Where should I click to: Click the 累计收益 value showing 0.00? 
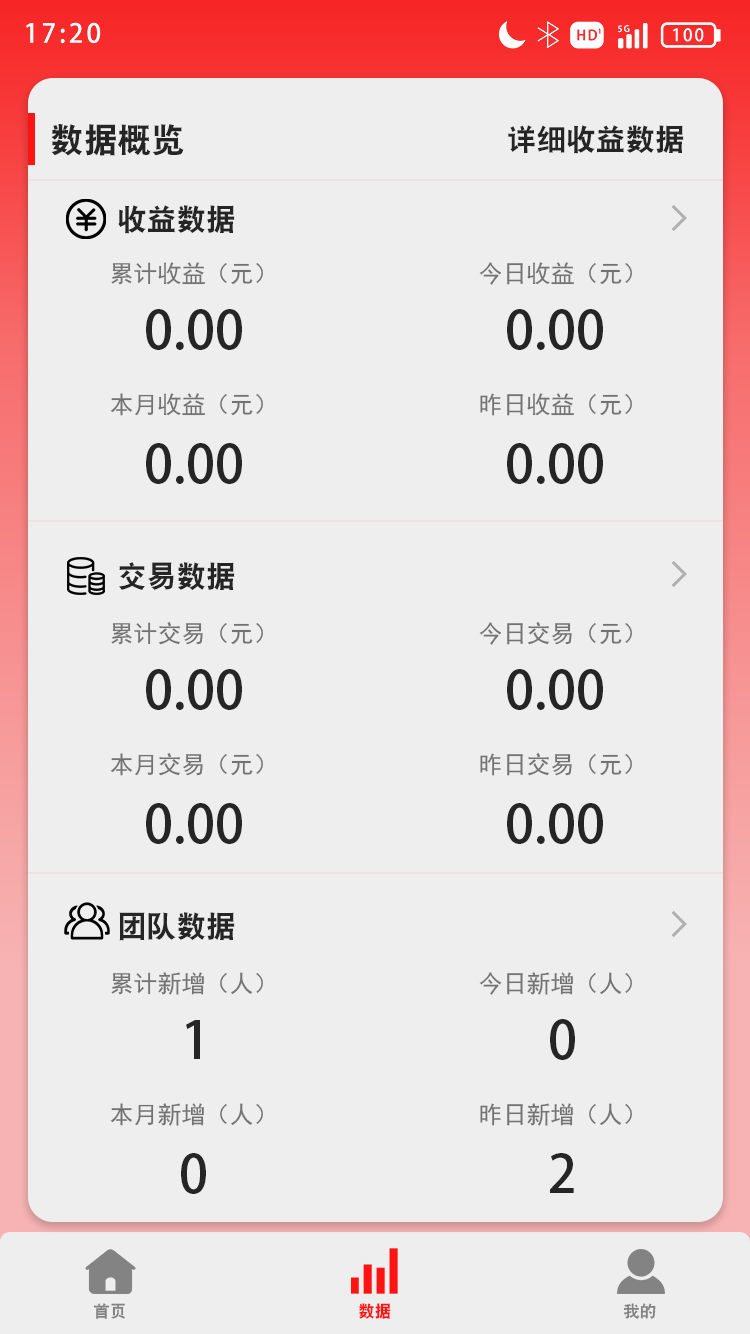[x=193, y=328]
